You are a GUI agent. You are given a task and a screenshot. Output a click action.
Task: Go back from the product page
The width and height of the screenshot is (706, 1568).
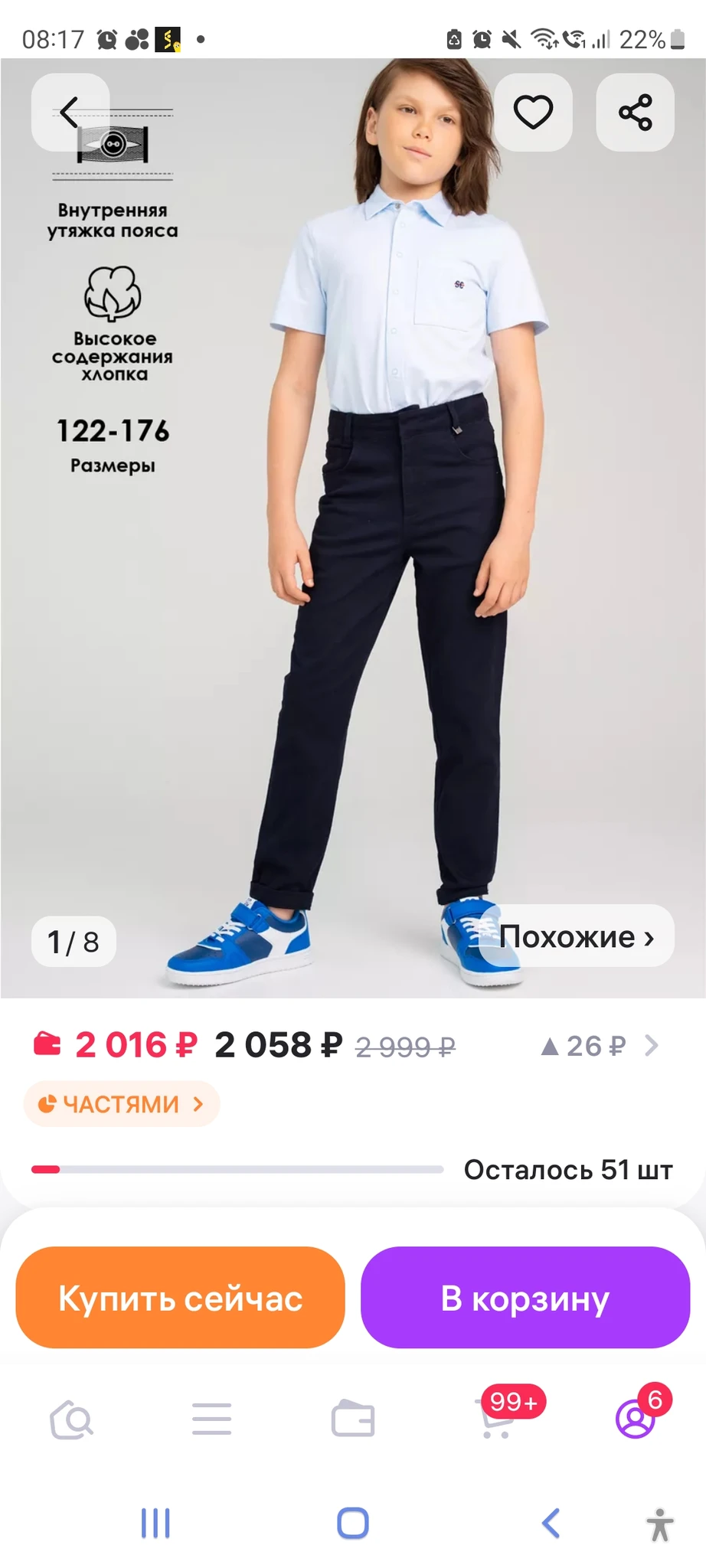[70, 113]
